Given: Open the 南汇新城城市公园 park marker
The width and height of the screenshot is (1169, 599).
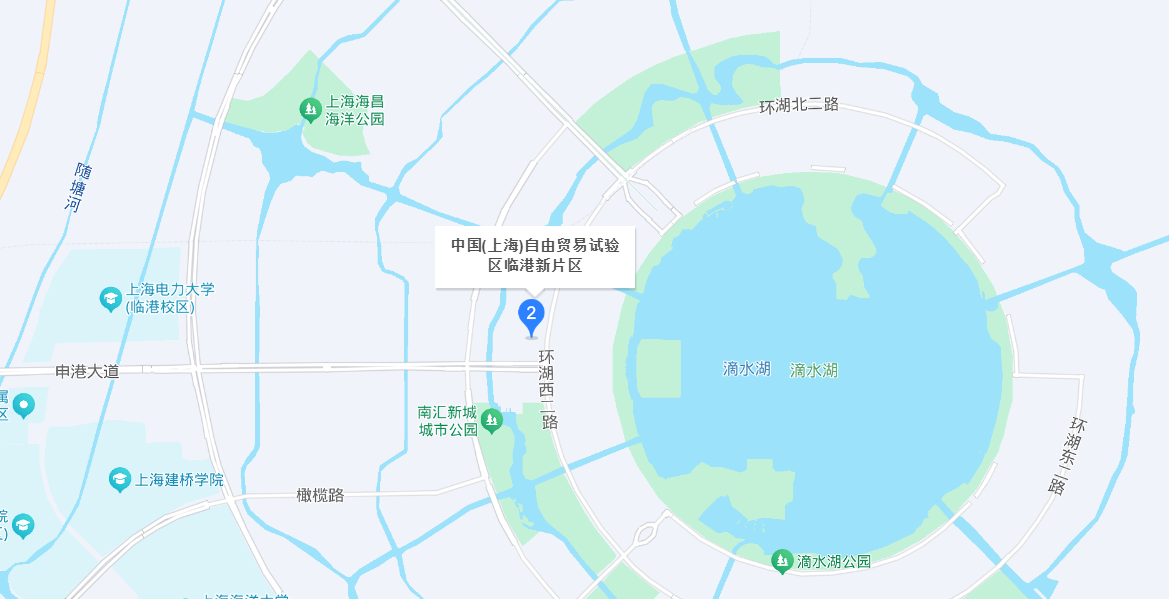Looking at the screenshot, I should (x=491, y=421).
